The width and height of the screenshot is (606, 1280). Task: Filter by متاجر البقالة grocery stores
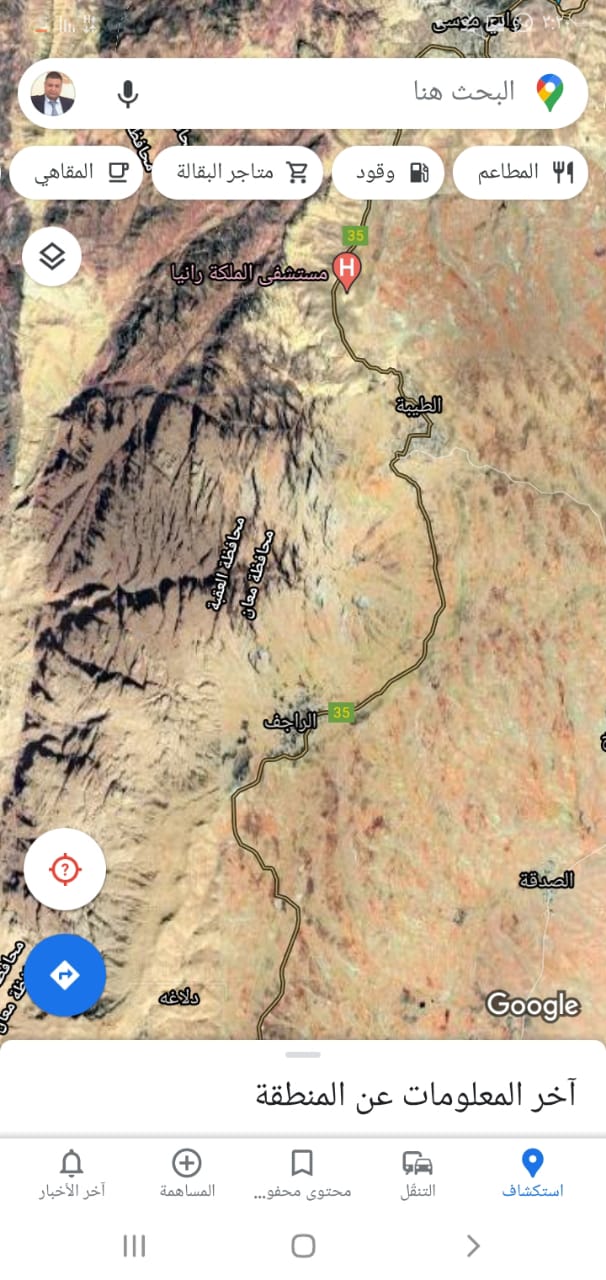point(238,172)
